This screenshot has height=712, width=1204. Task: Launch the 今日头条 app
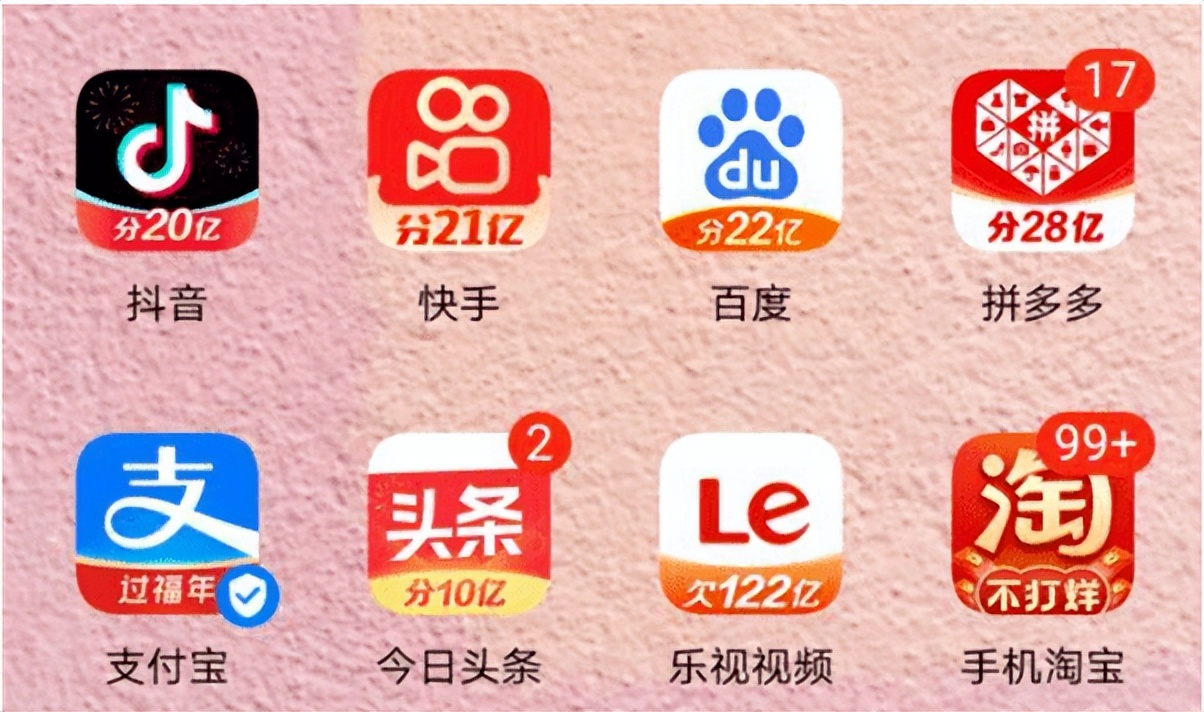pyautogui.click(x=458, y=523)
